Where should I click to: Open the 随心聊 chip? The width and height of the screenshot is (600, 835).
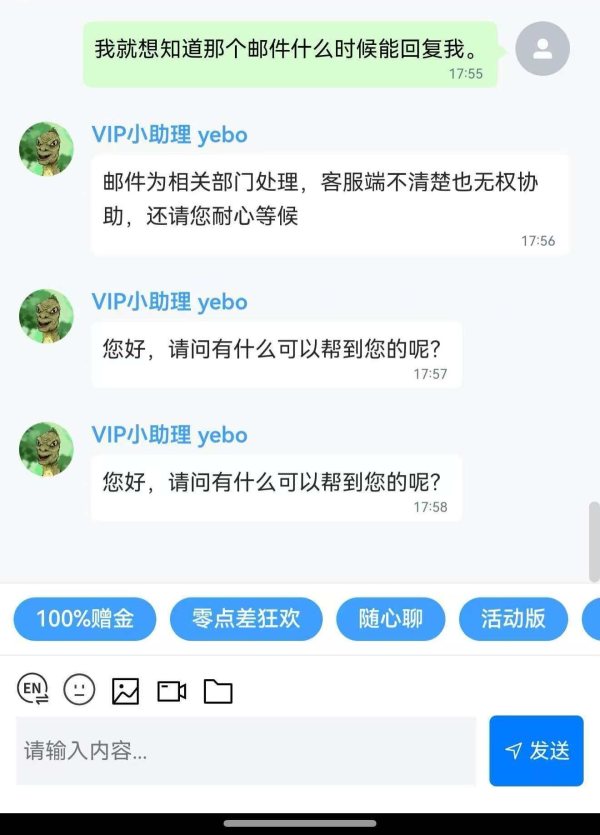[x=391, y=618]
